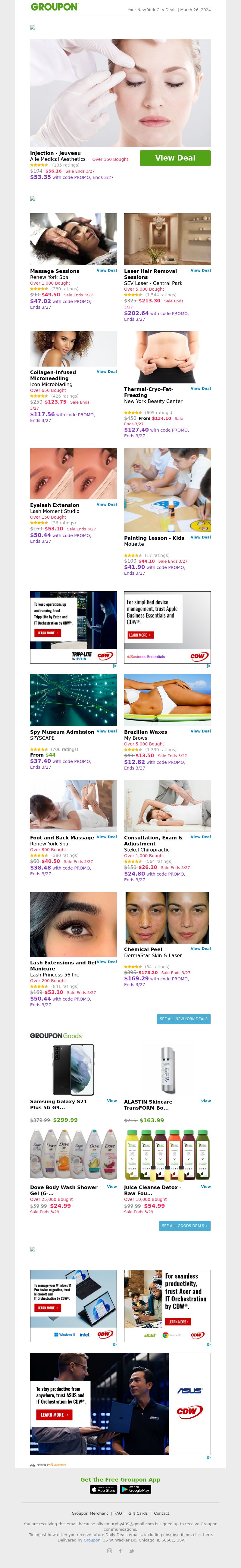This screenshot has height=1568, width=241.
Task: View deal for Foot and Back Massage
Action: 107,837
